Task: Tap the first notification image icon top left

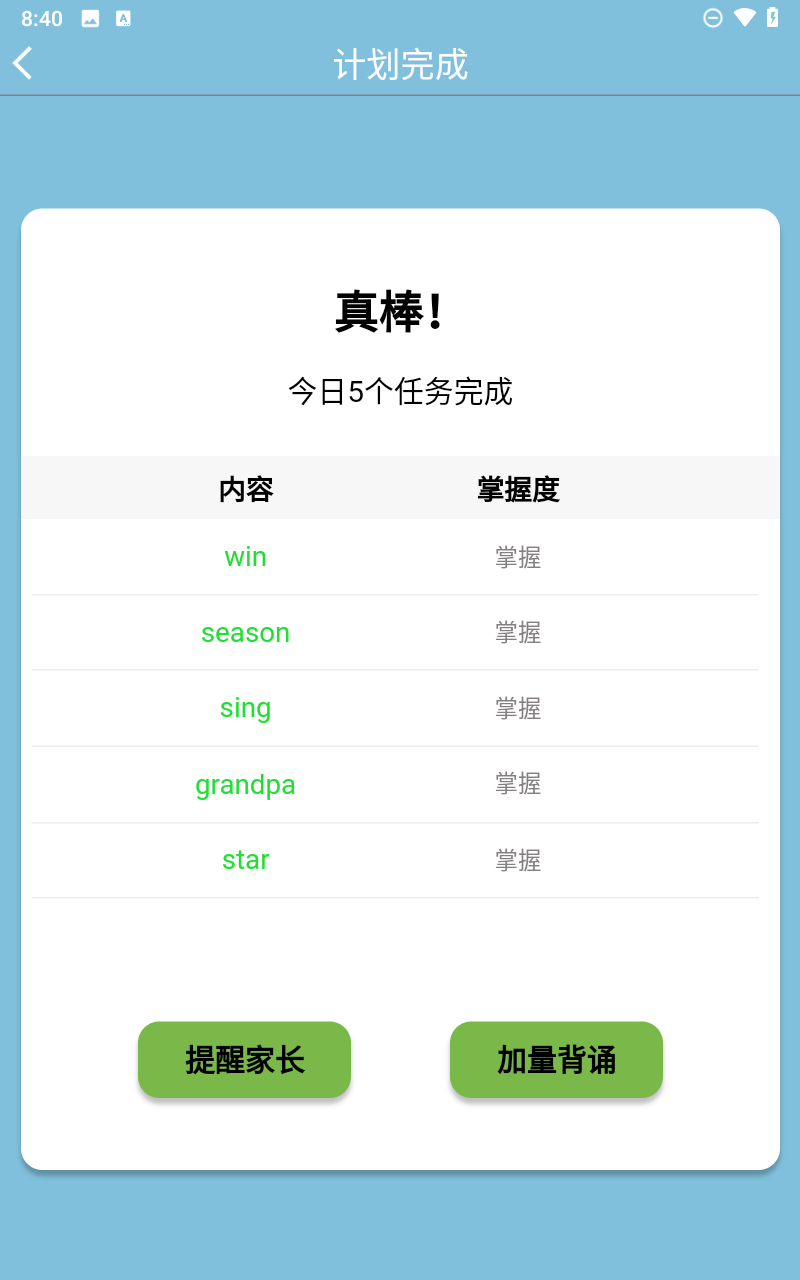Action: (x=88, y=17)
